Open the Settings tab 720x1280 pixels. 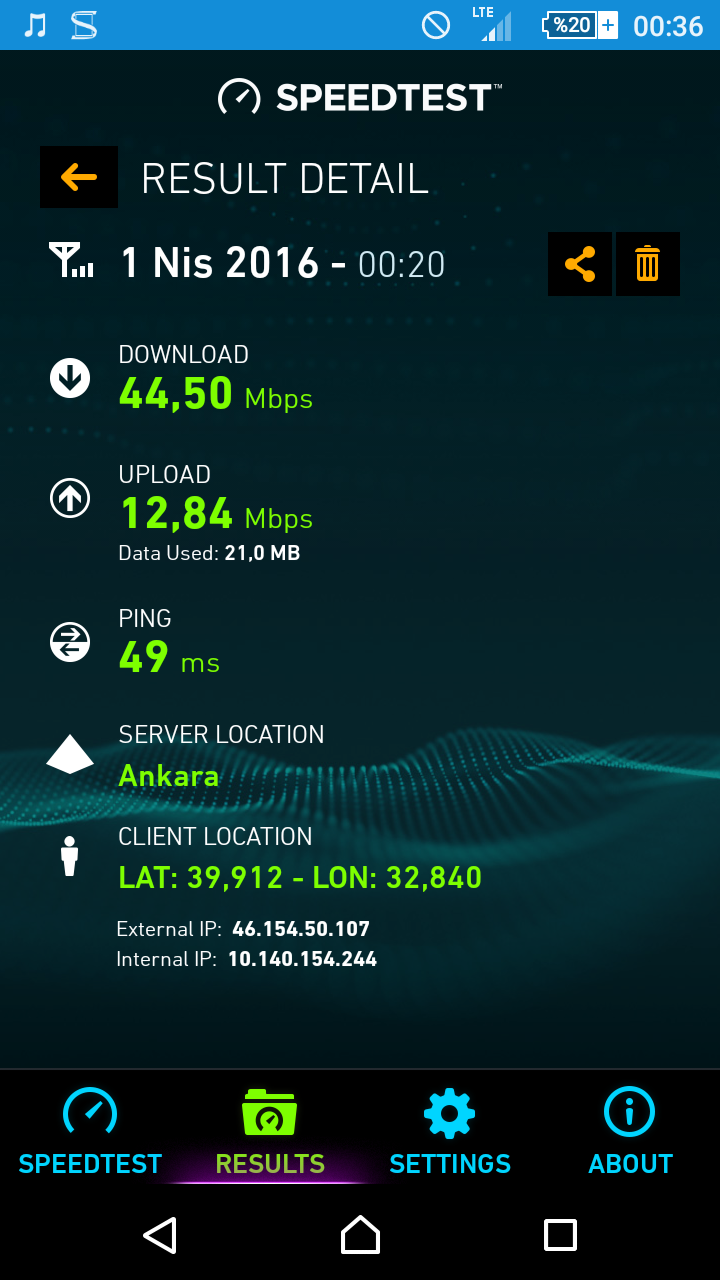(450, 1131)
